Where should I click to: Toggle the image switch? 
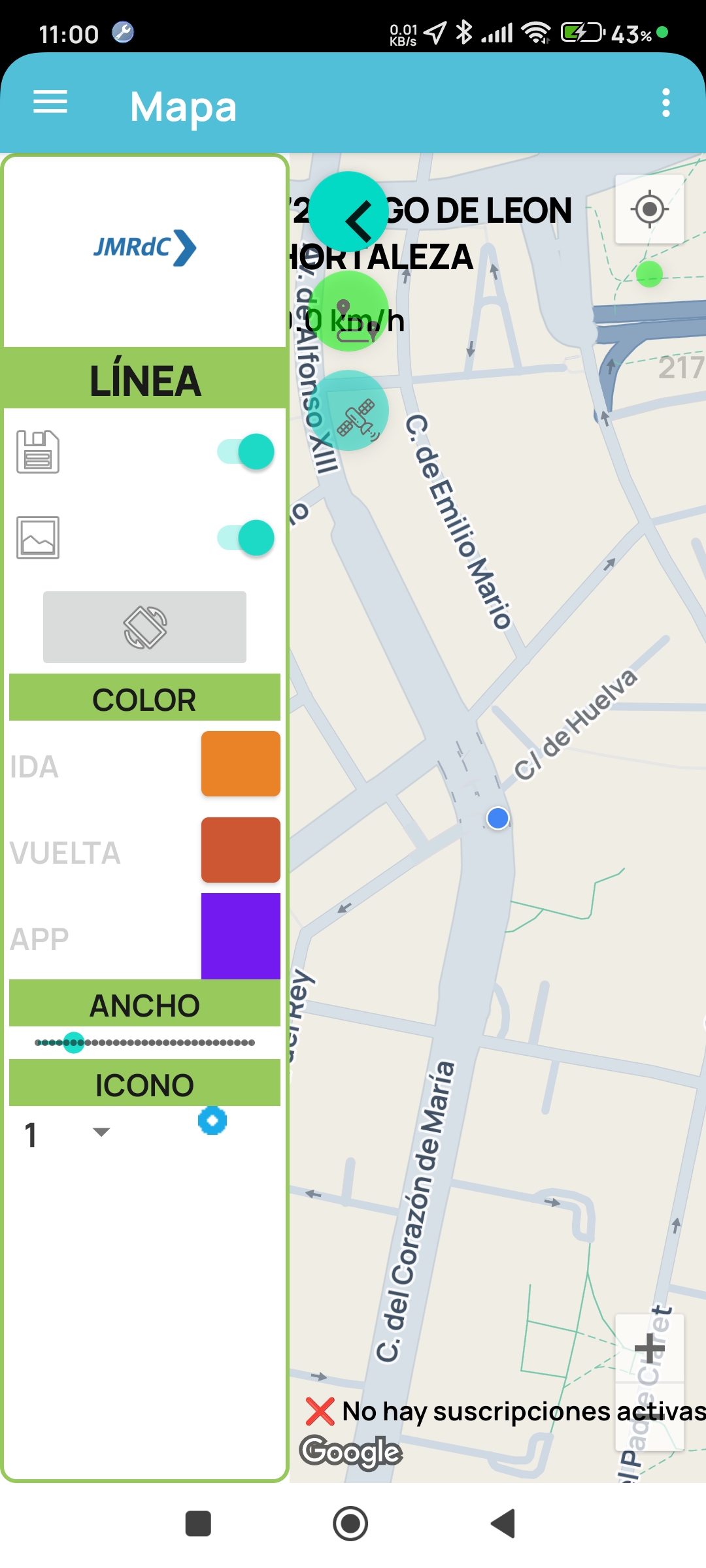[x=245, y=538]
